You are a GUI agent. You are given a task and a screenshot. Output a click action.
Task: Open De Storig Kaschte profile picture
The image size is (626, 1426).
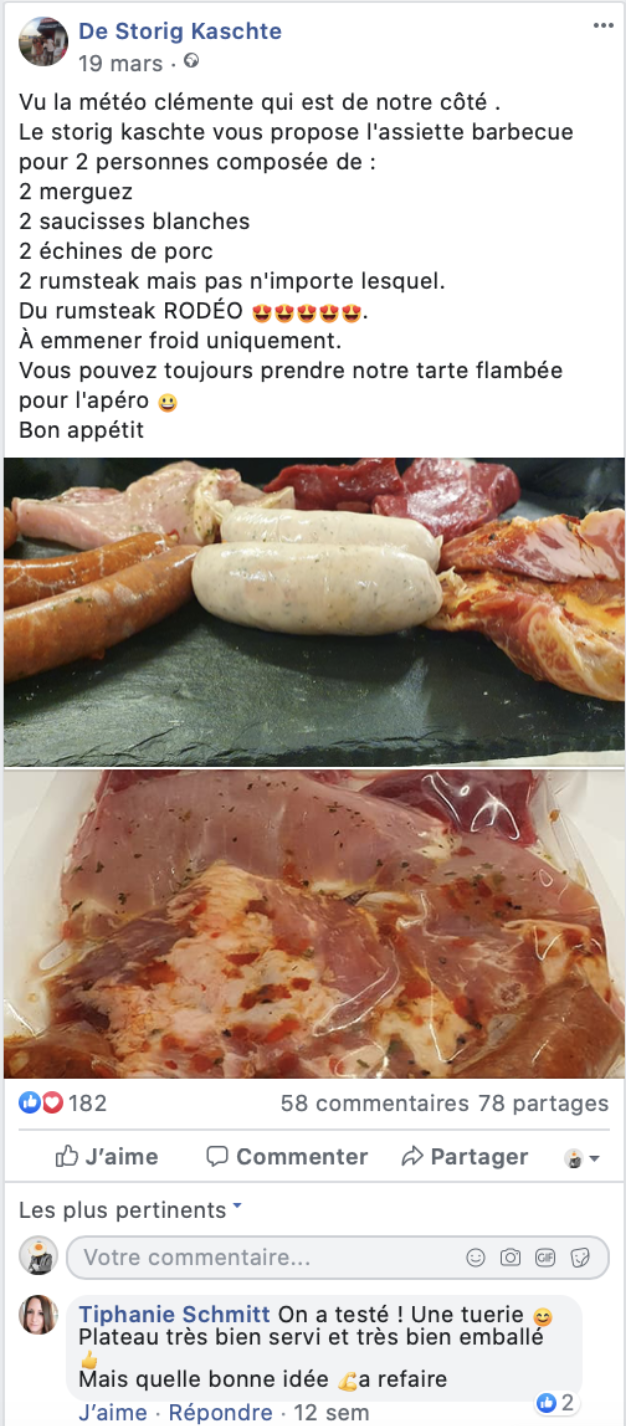coord(43,42)
